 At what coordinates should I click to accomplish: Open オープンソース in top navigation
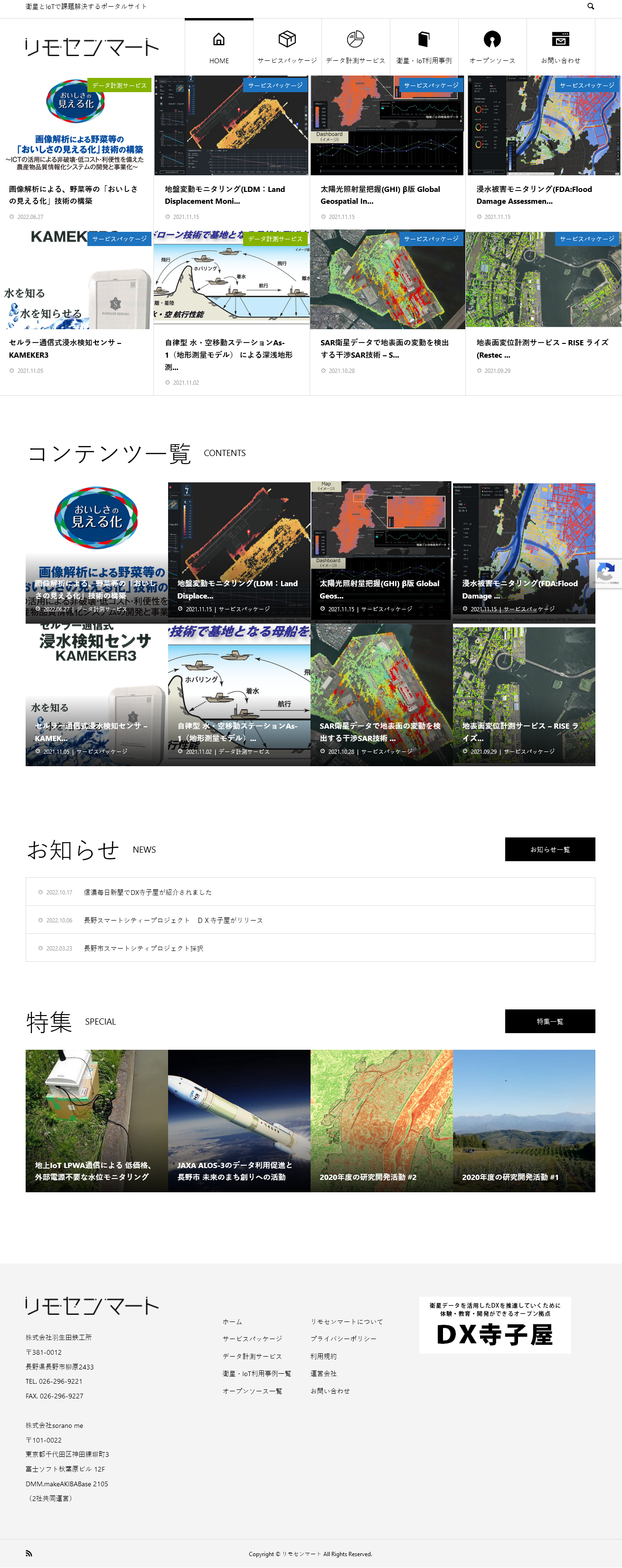(492, 47)
